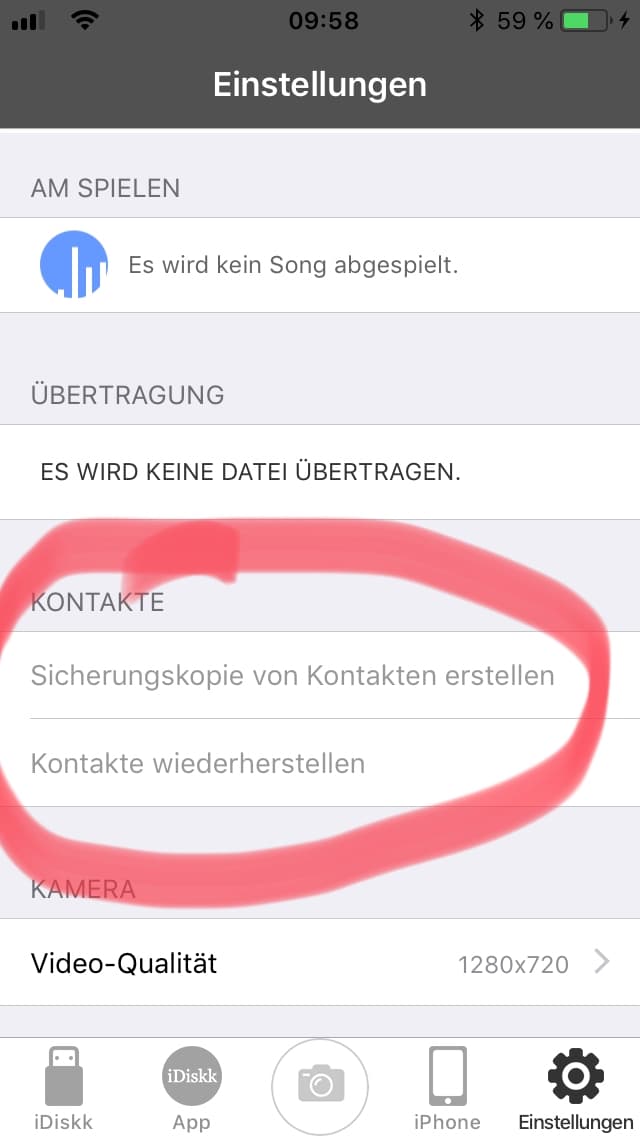The image size is (640, 1136).
Task: Open the now playing row
Action: pos(320,264)
